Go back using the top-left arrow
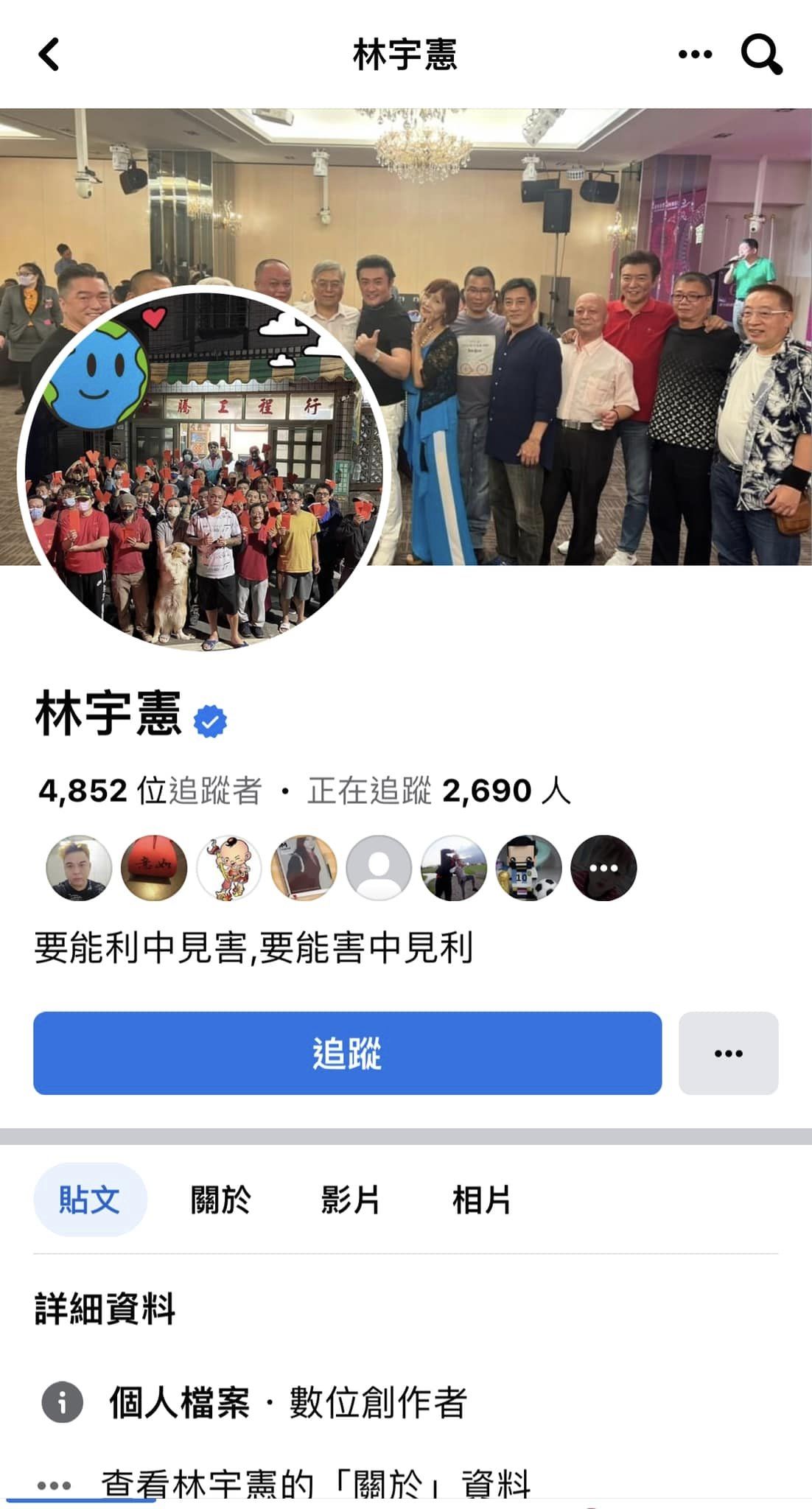This screenshot has height=1509, width=812. click(49, 55)
